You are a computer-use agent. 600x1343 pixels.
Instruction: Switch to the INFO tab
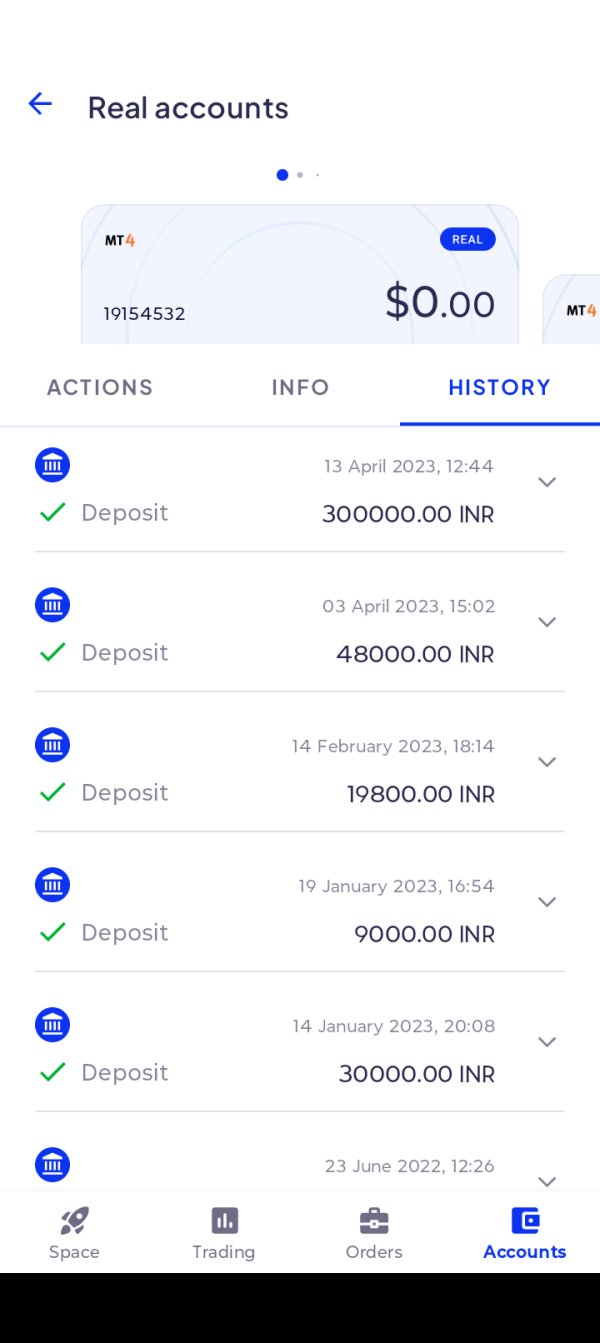tap(300, 387)
